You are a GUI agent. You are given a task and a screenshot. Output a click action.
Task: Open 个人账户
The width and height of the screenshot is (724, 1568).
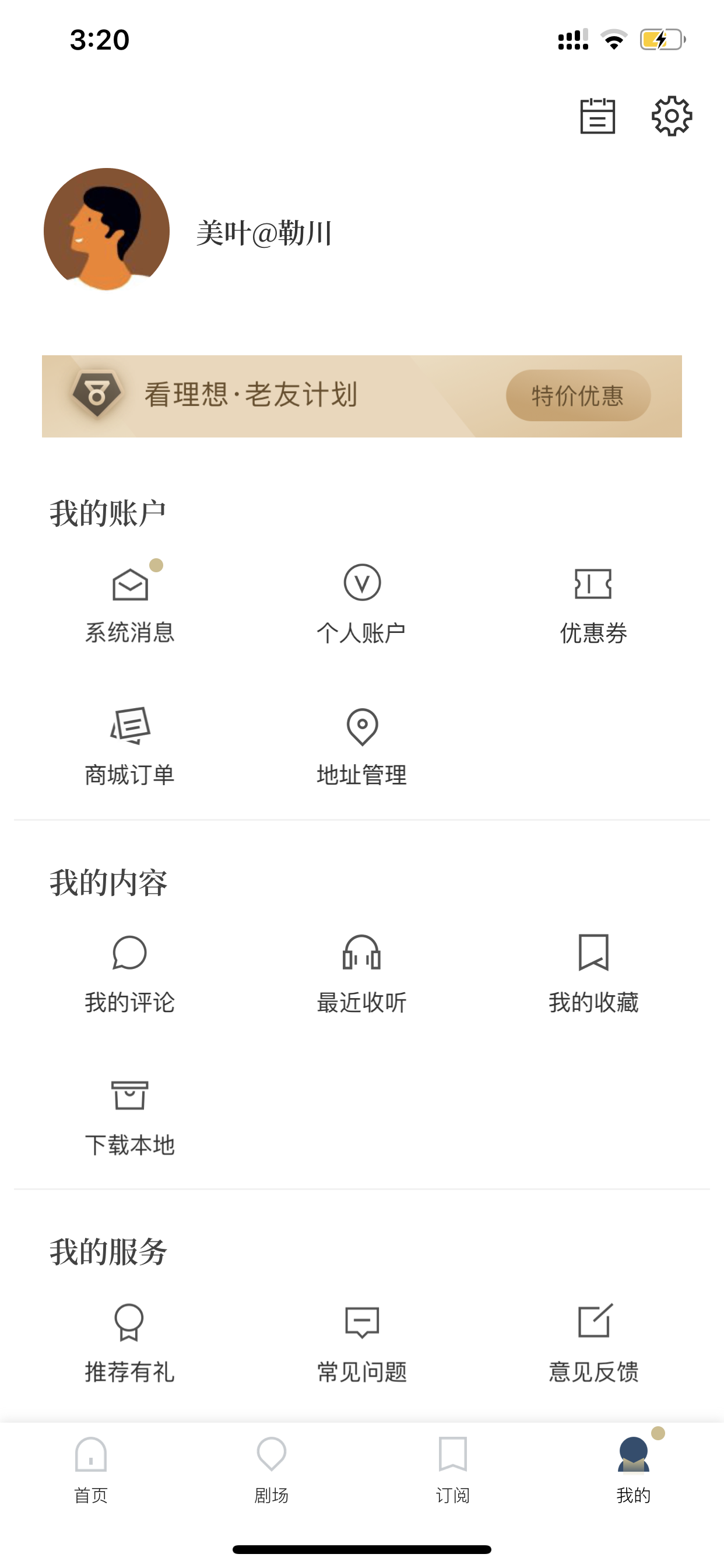pos(362,604)
